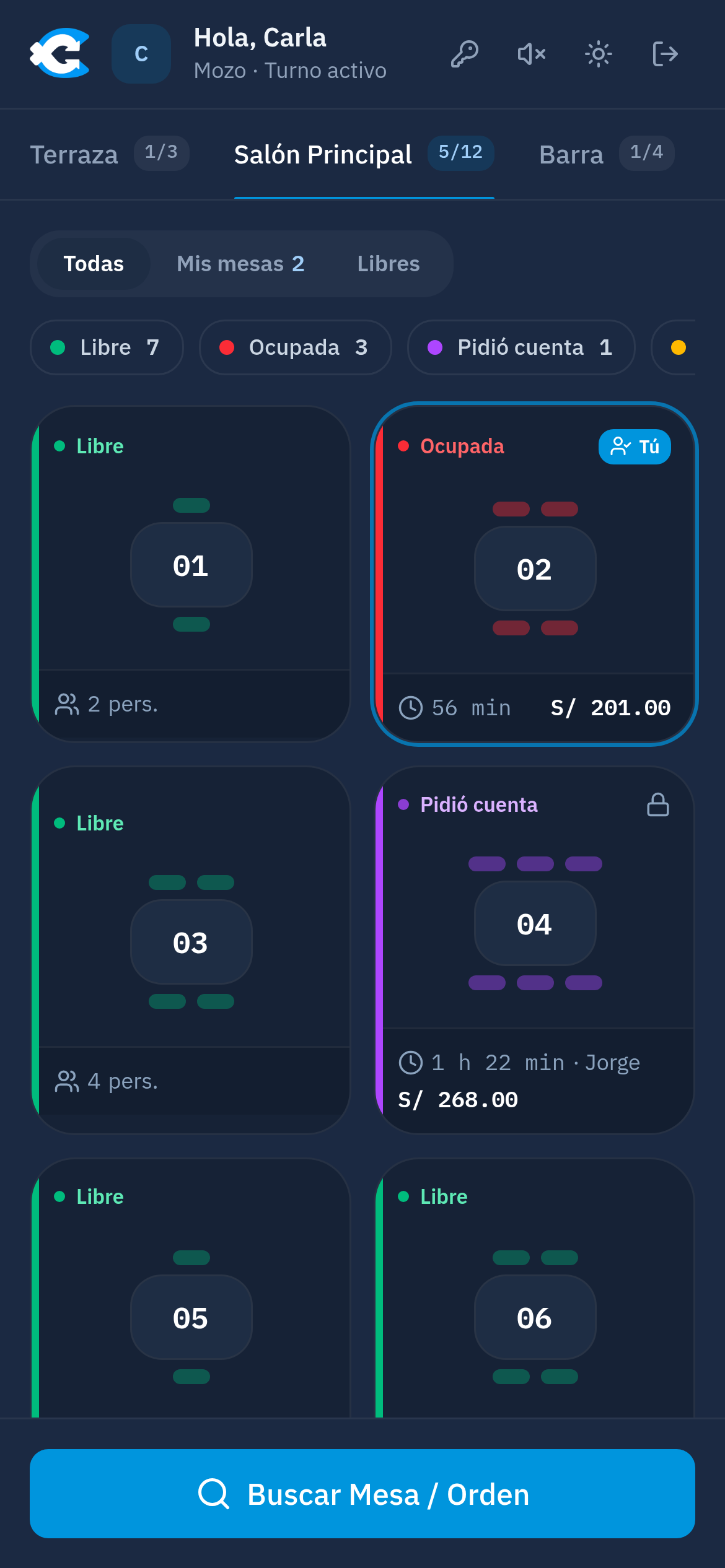Open table 04 that requested the bill
Viewport: 725px width, 1568px height.
534,951
